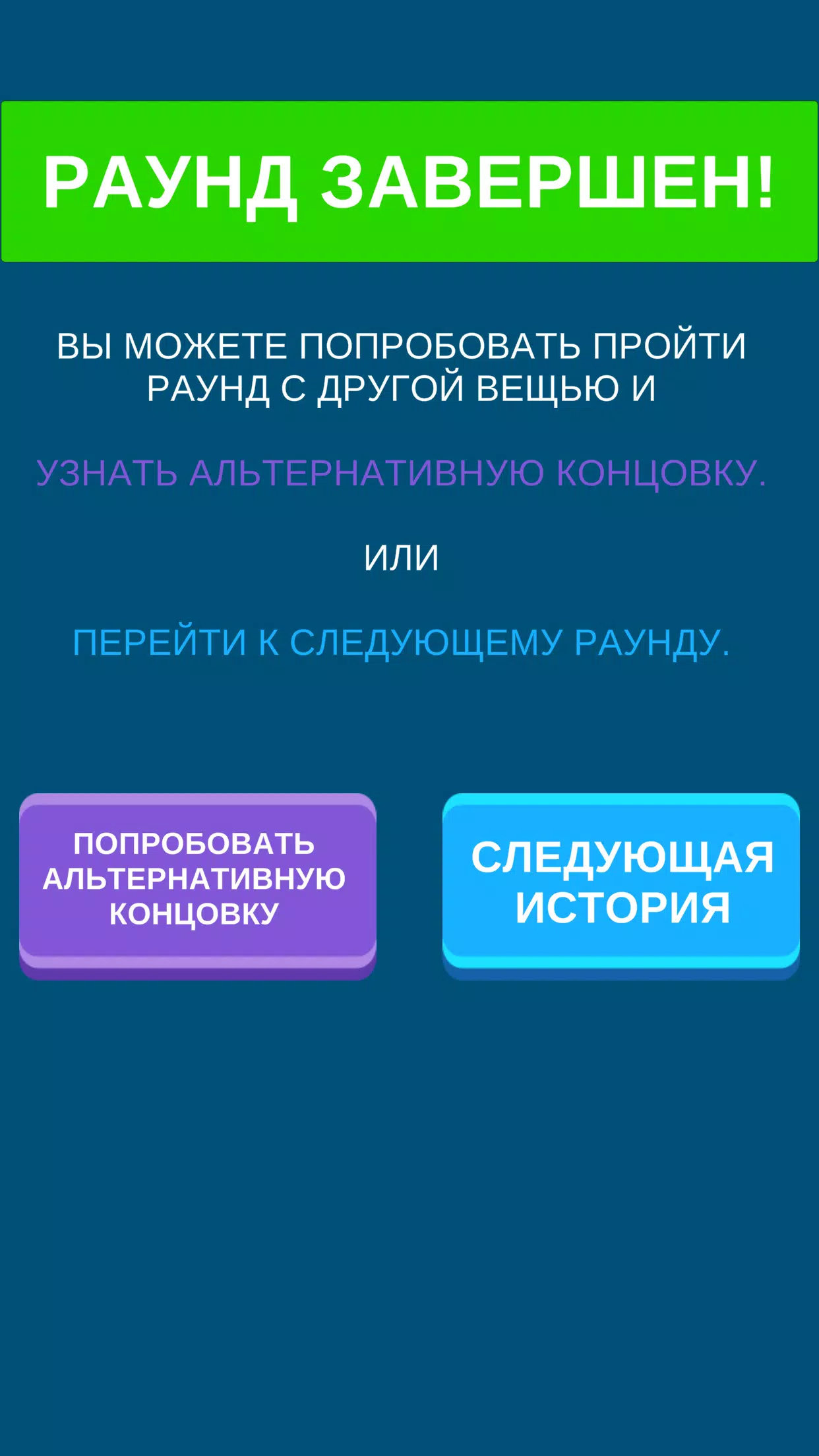Go to 'Следующая история'
Viewport: 819px width, 1456px height.
[621, 882]
